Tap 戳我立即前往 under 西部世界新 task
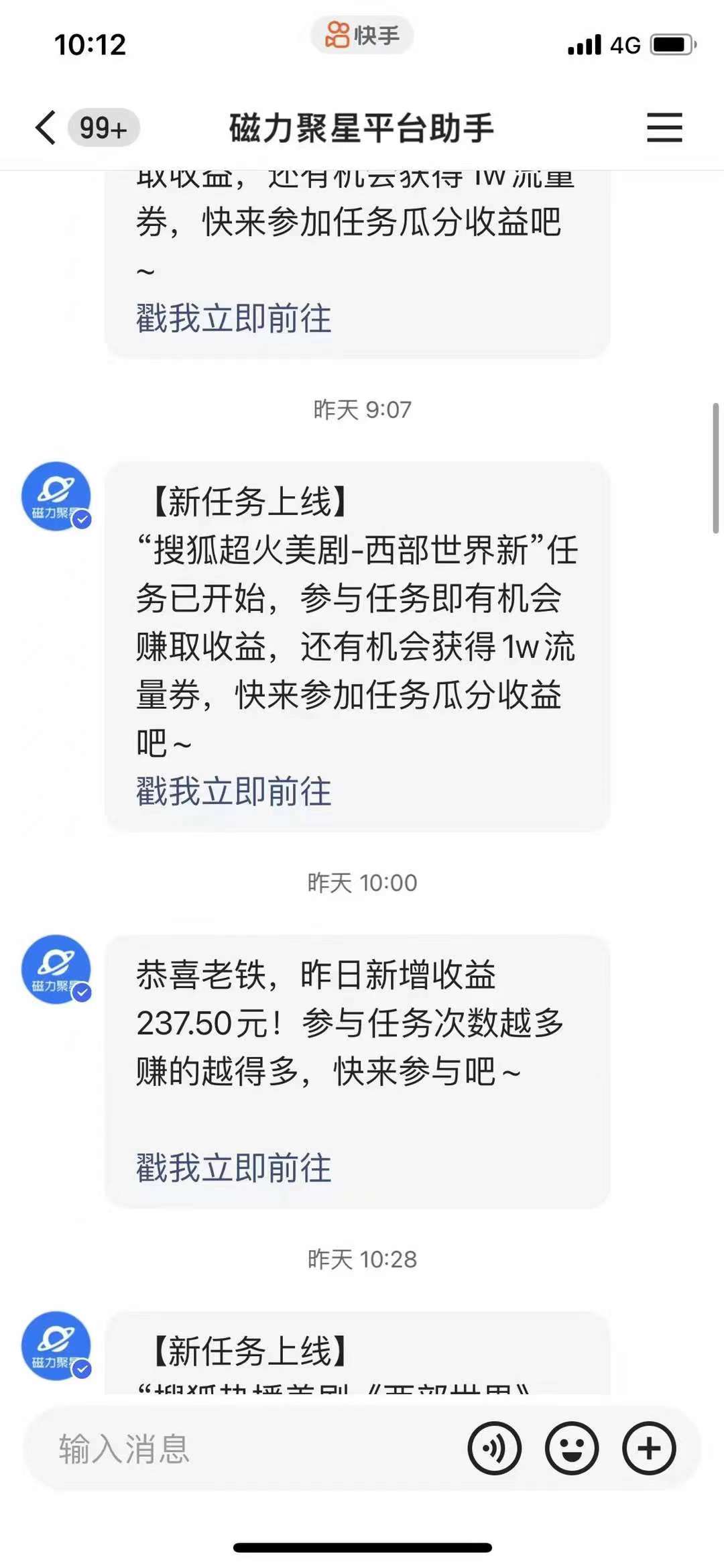Image resolution: width=724 pixels, height=1568 pixels. pyautogui.click(x=231, y=791)
